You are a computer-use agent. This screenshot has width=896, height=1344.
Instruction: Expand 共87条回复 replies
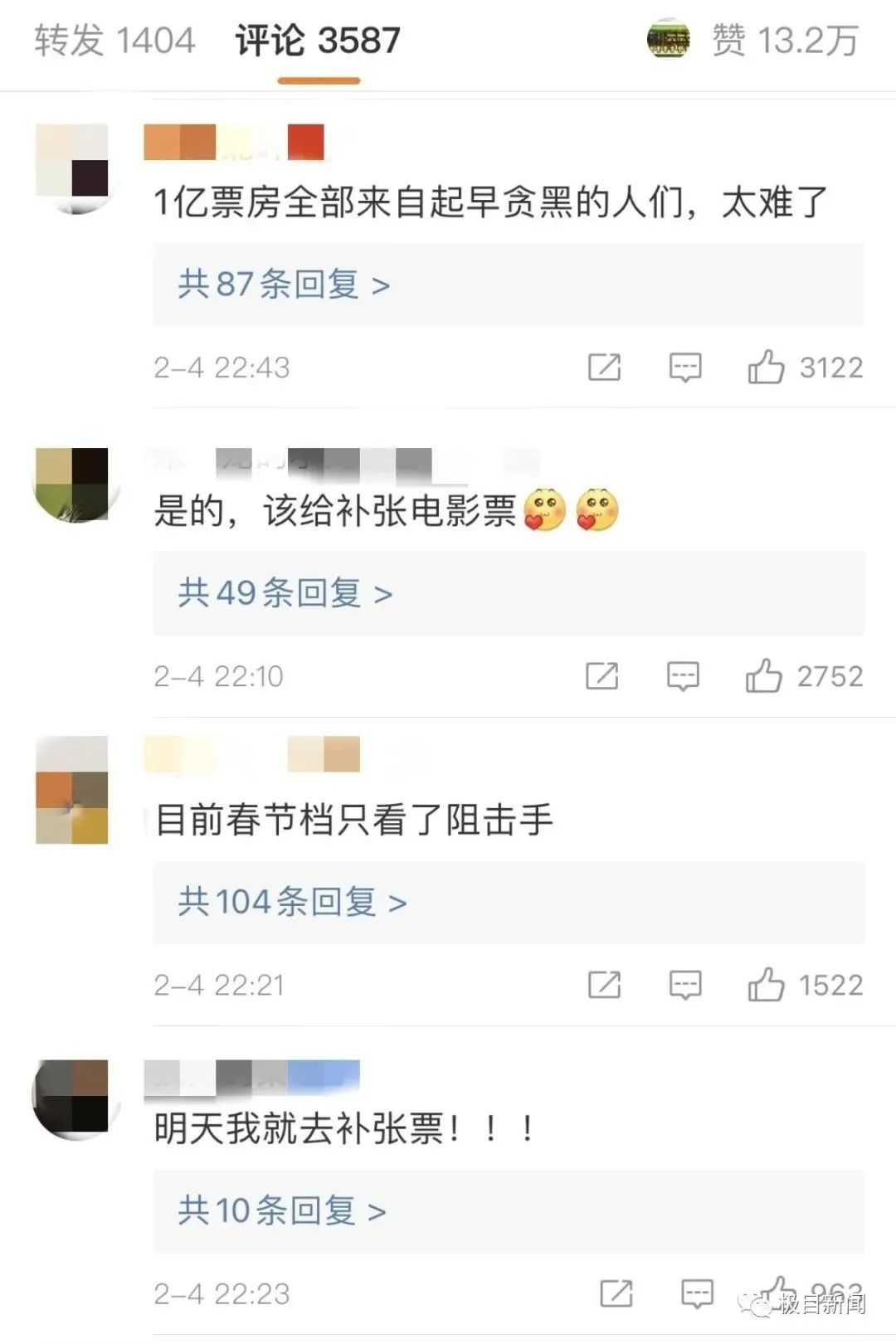pos(284,285)
